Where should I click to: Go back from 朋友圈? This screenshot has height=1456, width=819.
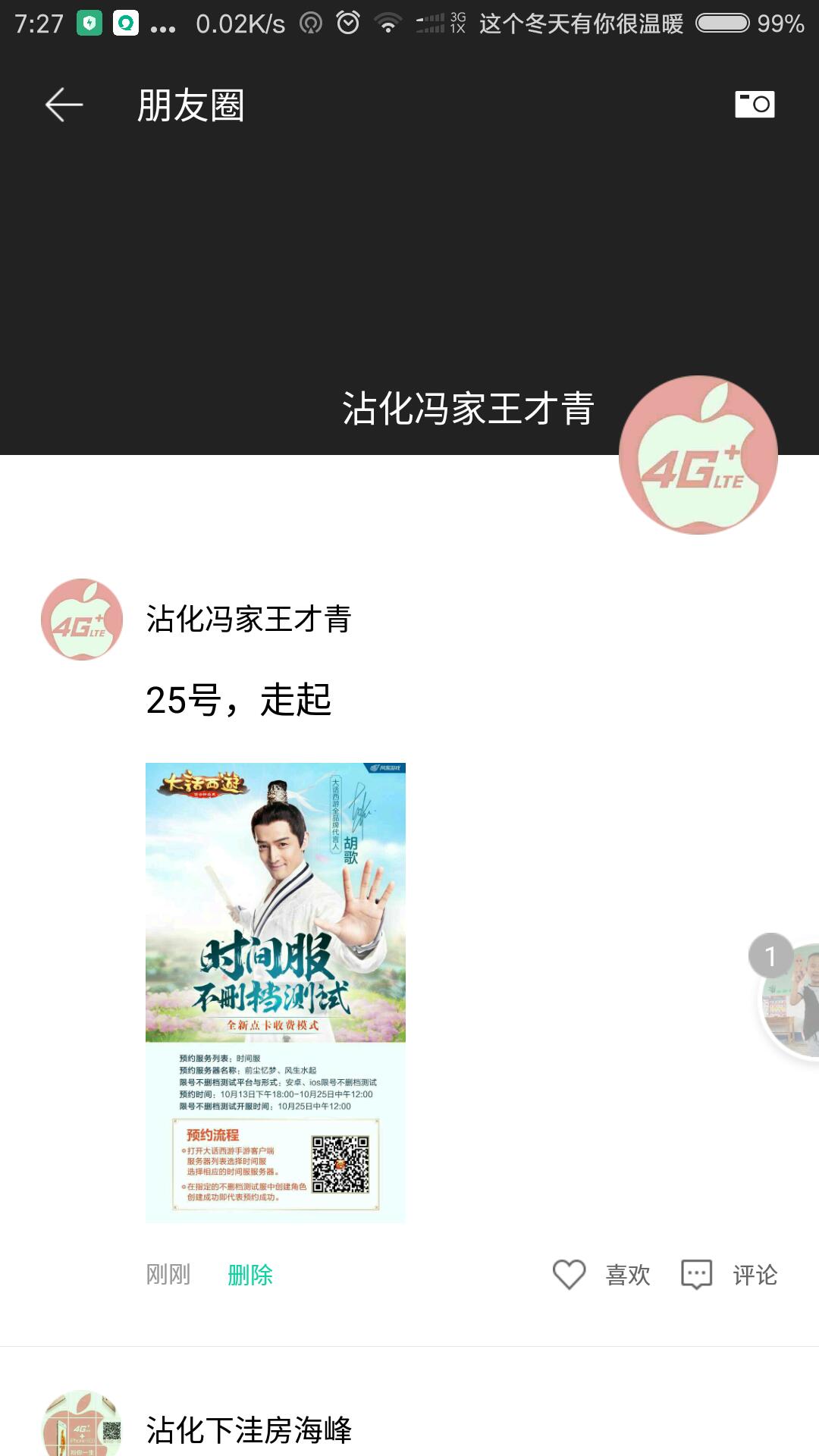pos(64,105)
